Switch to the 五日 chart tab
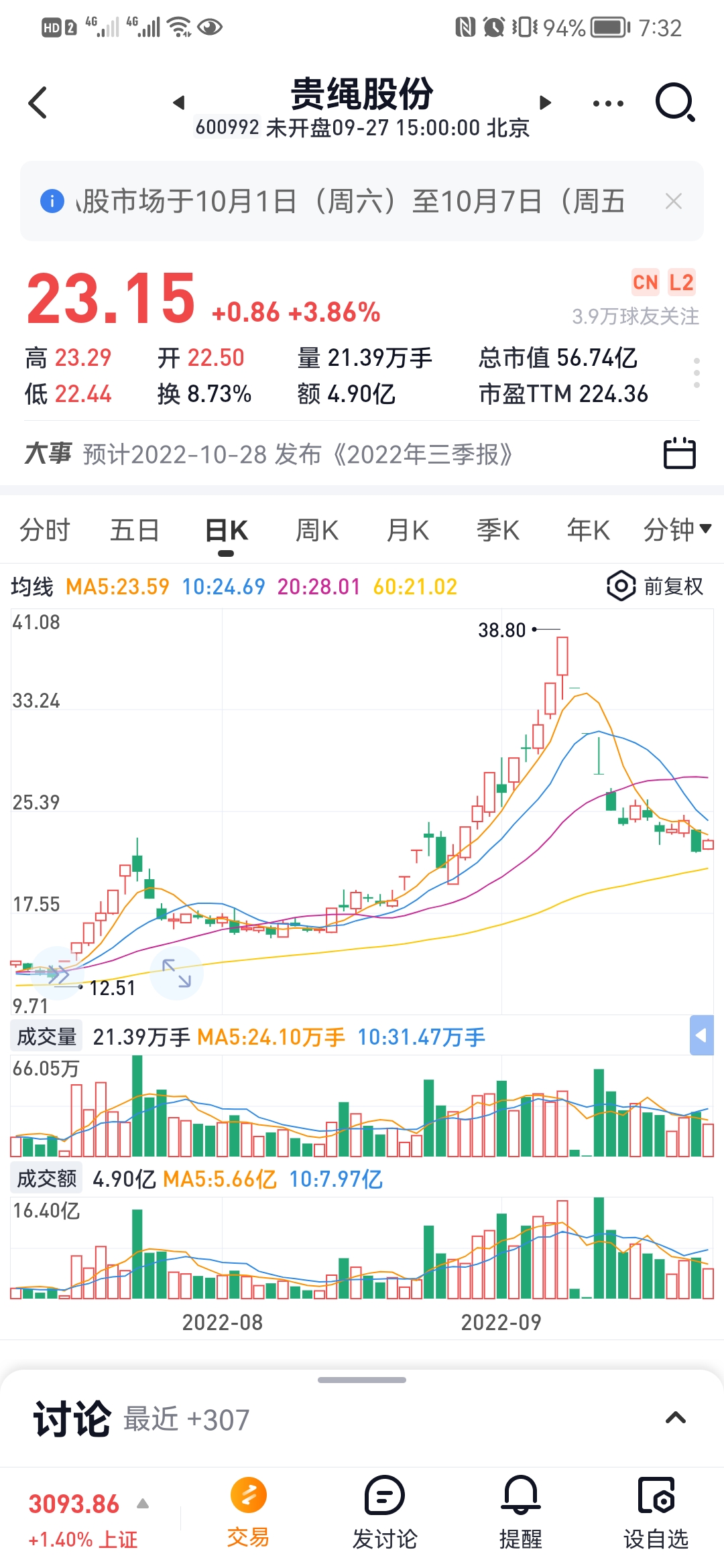The height and width of the screenshot is (1568, 724). pyautogui.click(x=135, y=530)
